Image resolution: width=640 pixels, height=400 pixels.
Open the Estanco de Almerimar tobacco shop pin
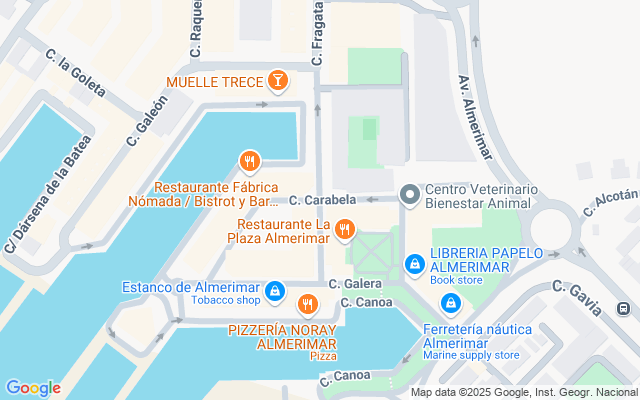(x=276, y=294)
